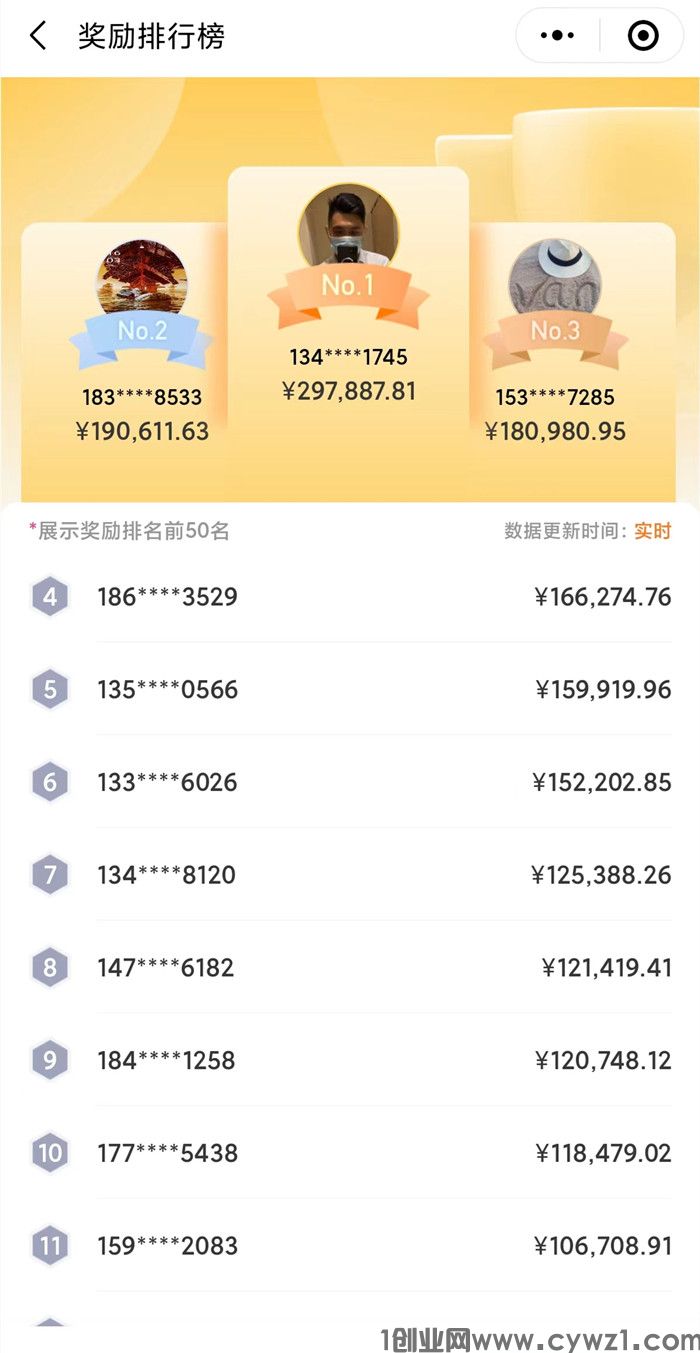Open the mini program more options menu
The width and height of the screenshot is (700, 1353).
pos(557,36)
